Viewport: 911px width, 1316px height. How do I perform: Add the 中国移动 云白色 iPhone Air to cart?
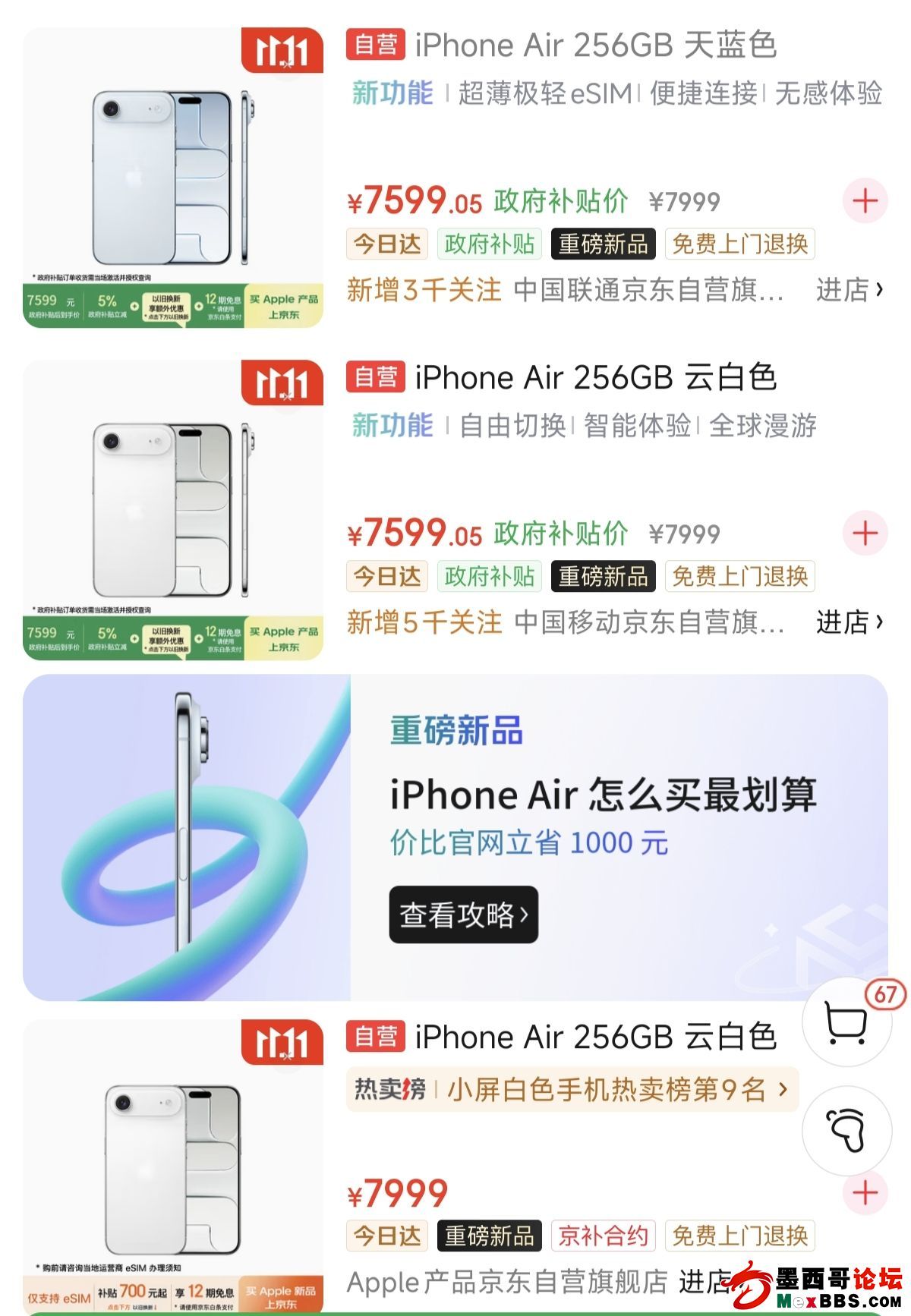pyautogui.click(x=865, y=534)
